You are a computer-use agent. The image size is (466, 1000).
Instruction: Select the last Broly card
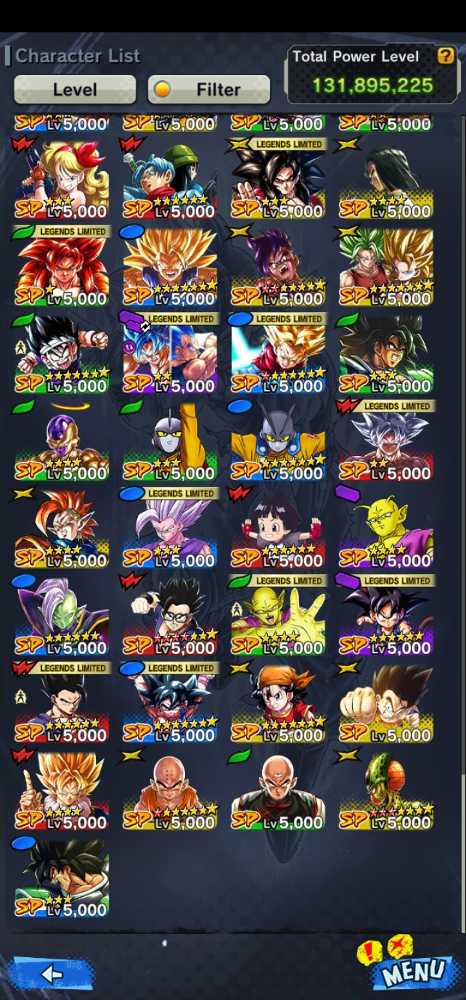pyautogui.click(x=61, y=878)
